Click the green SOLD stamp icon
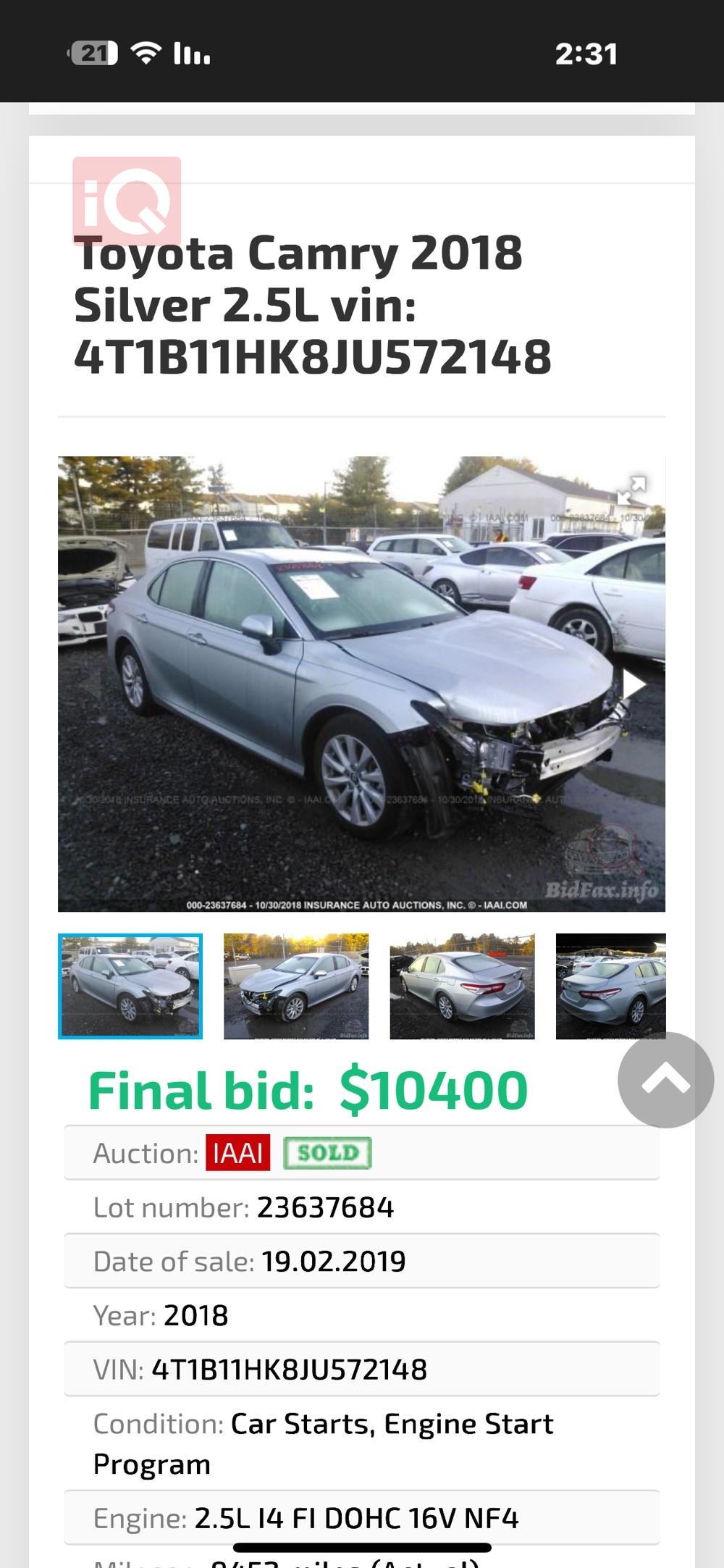Image resolution: width=724 pixels, height=1568 pixels. tap(327, 1152)
